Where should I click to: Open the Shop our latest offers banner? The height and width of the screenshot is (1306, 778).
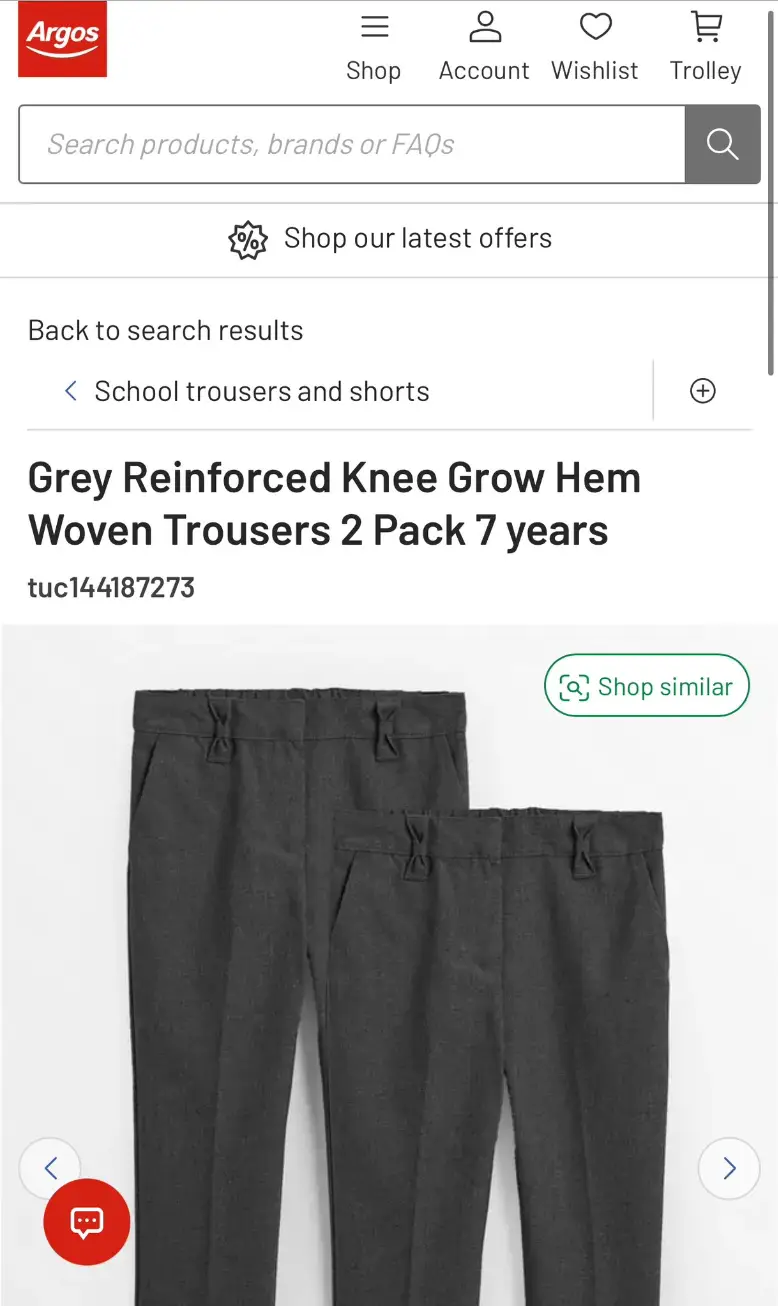tap(390, 239)
